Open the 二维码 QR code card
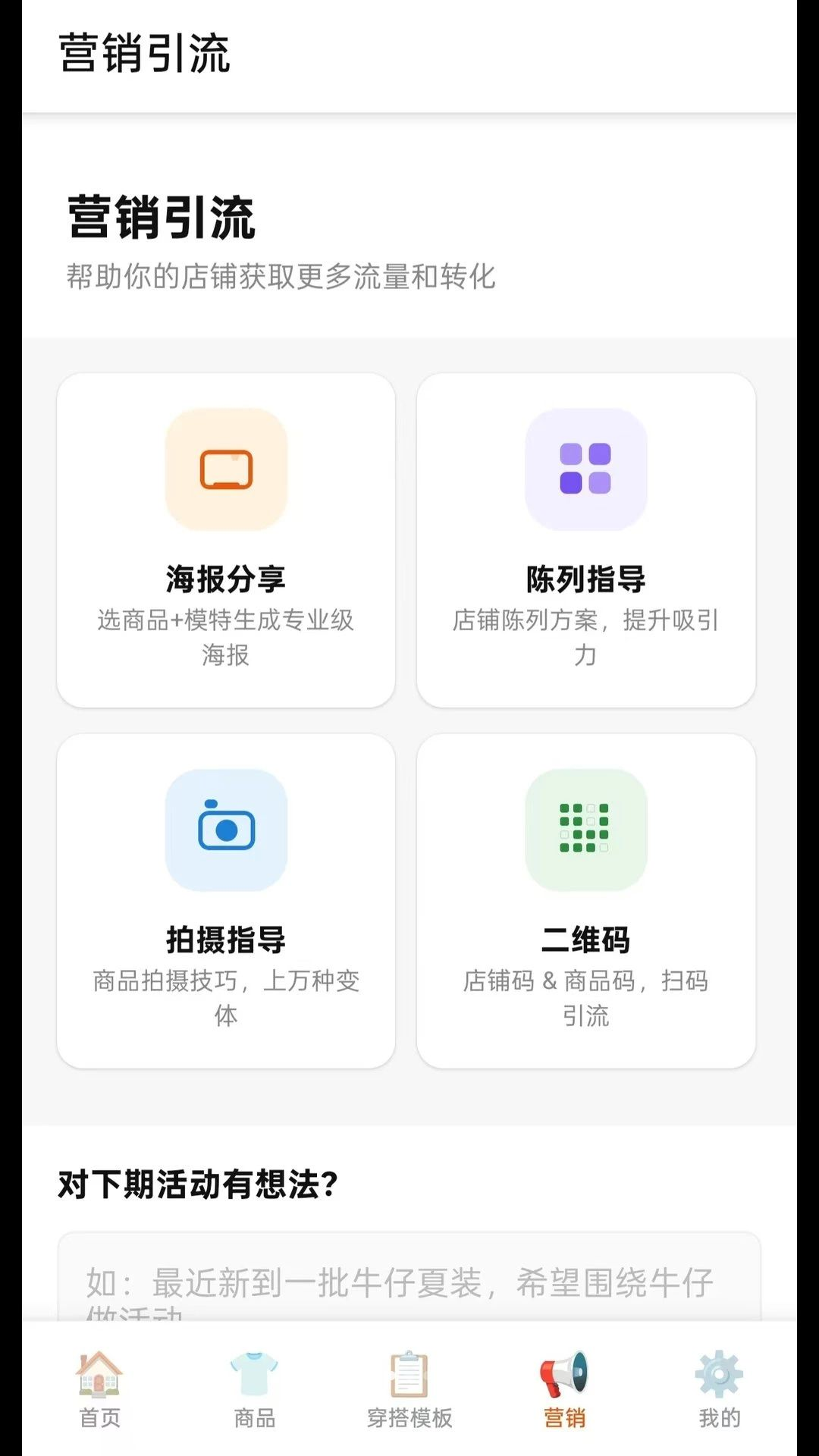The height and width of the screenshot is (1456, 819). click(x=586, y=901)
